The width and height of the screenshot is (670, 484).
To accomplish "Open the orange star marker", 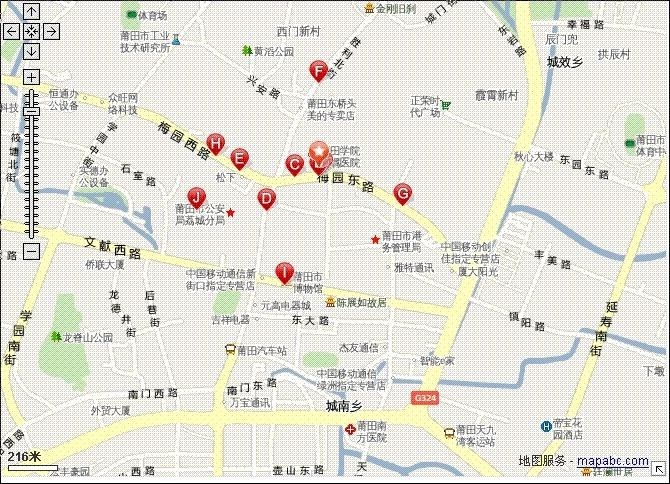I will [319, 152].
